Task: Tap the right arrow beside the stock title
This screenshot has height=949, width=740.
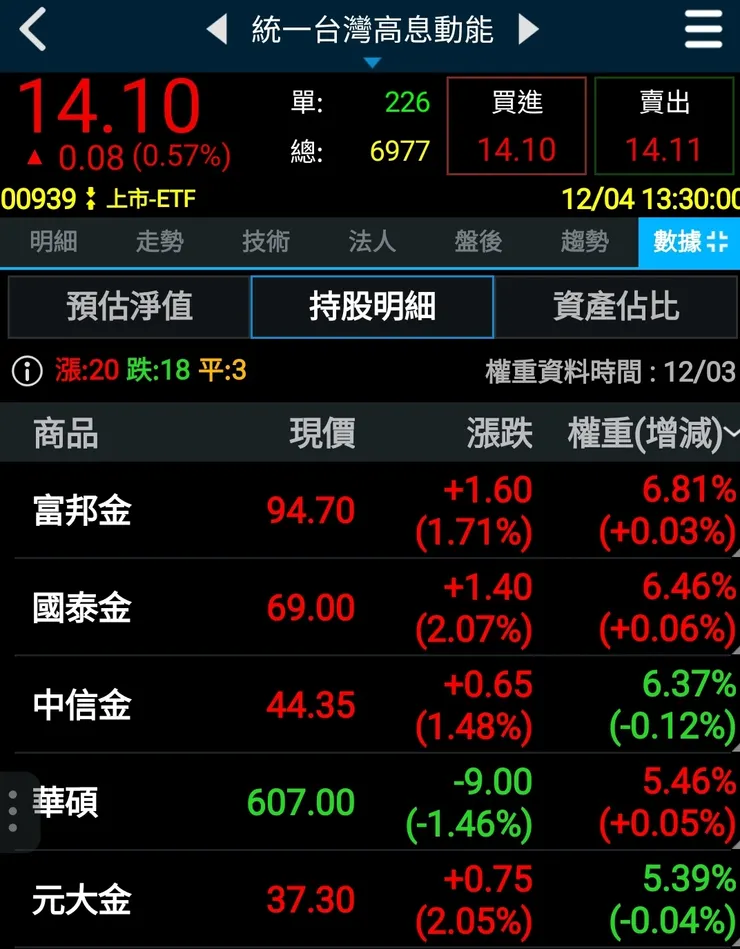Action: click(x=529, y=30)
